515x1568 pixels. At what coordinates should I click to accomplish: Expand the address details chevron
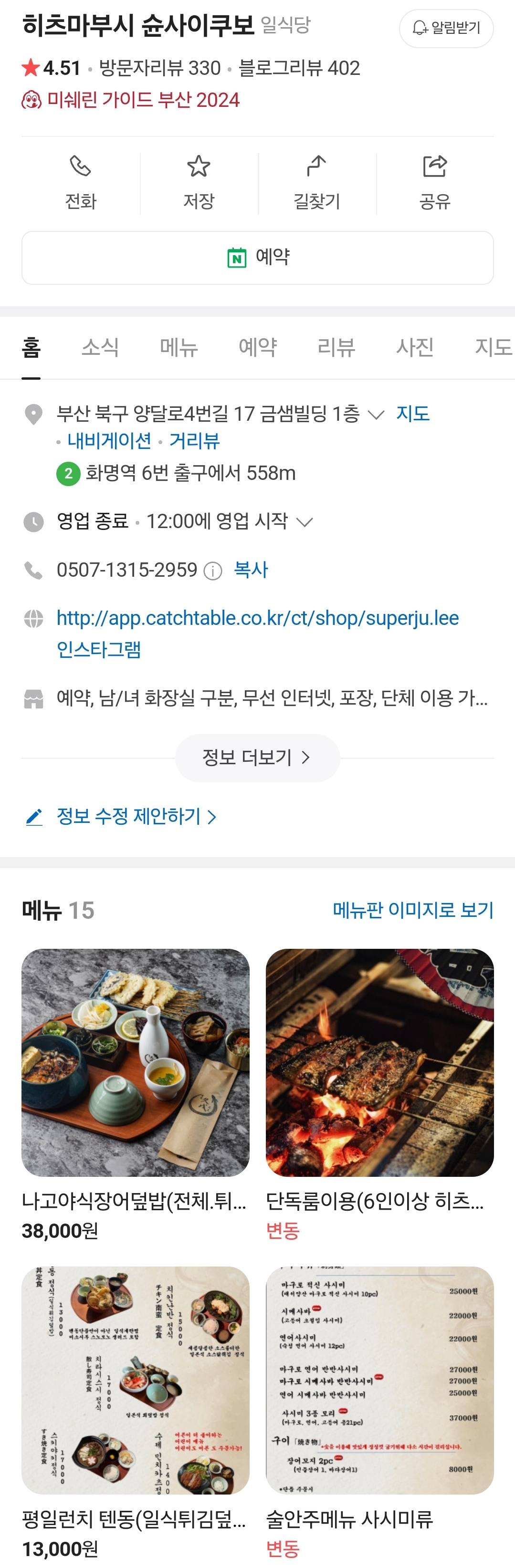pyautogui.click(x=376, y=415)
